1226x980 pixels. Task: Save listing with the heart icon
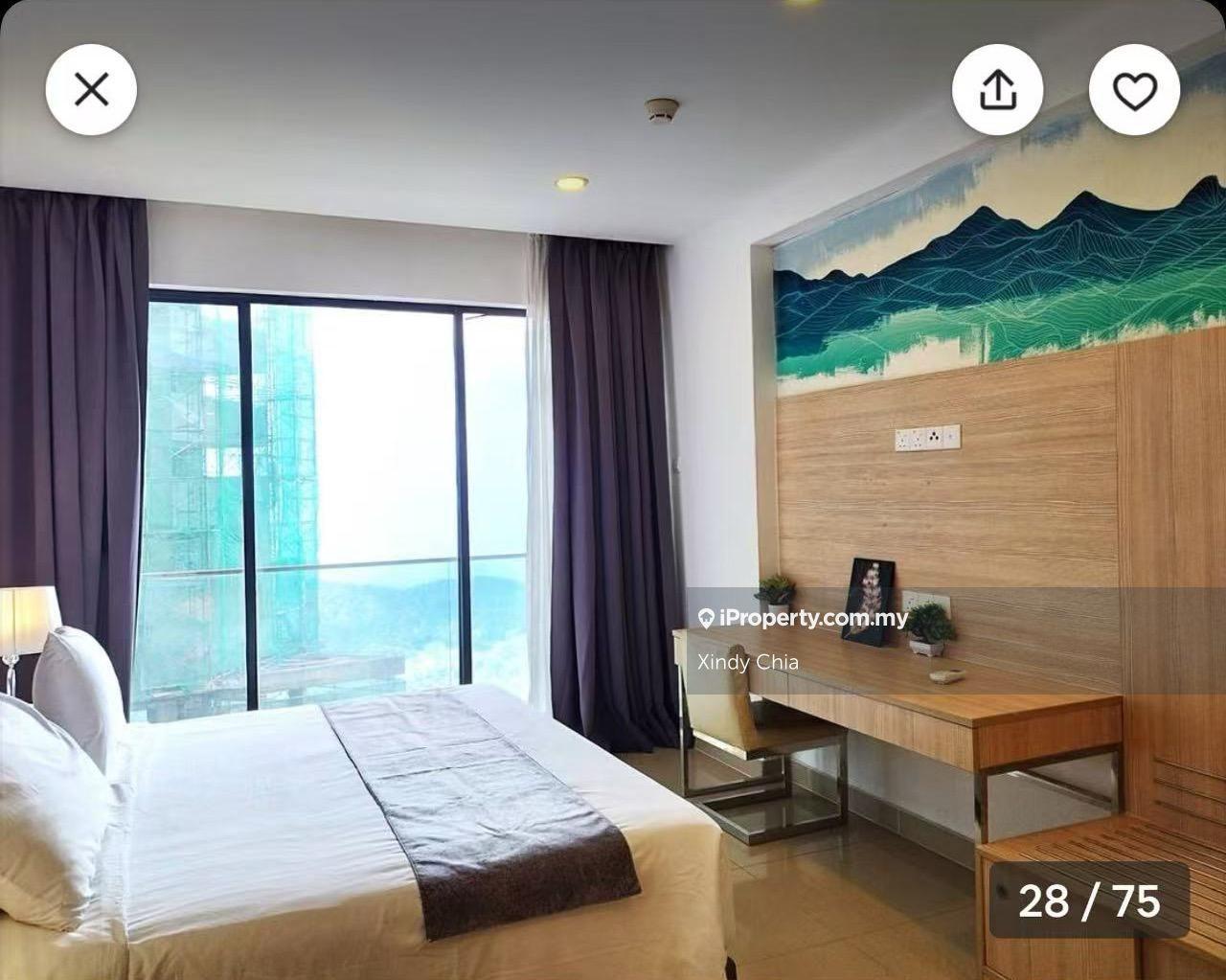coord(1134,90)
